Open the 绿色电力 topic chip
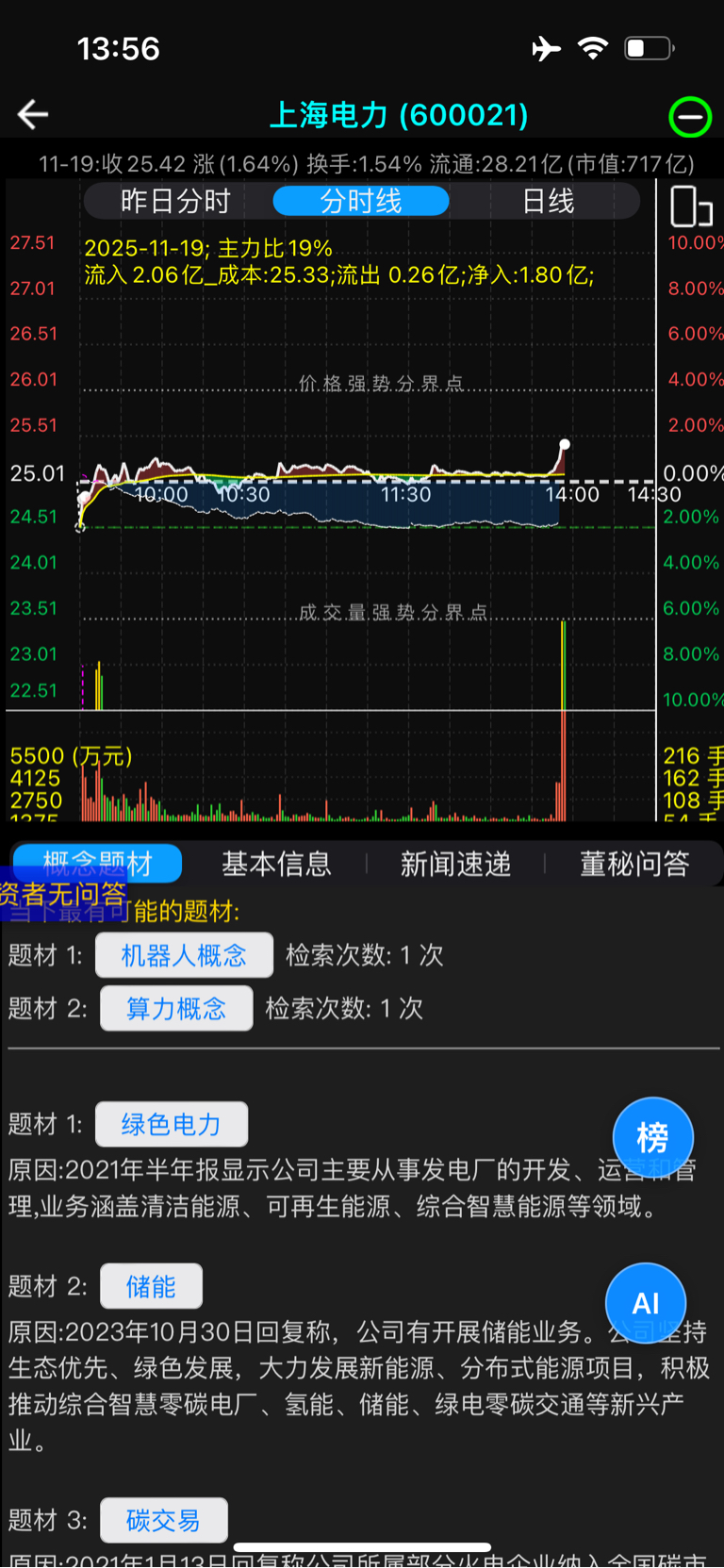Image resolution: width=724 pixels, height=1568 pixels. pyautogui.click(x=171, y=1124)
